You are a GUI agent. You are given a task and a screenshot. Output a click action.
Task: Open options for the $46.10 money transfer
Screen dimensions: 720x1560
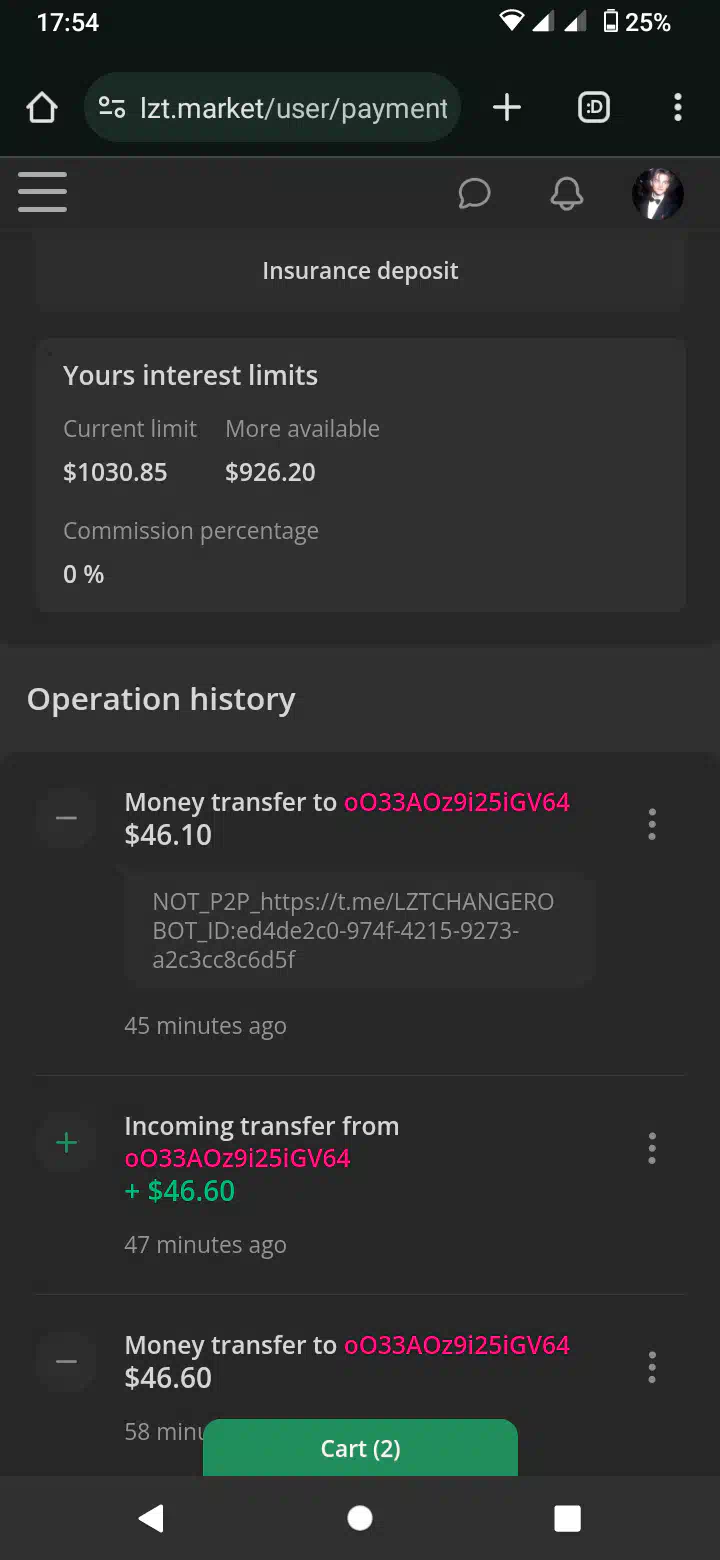tap(652, 824)
